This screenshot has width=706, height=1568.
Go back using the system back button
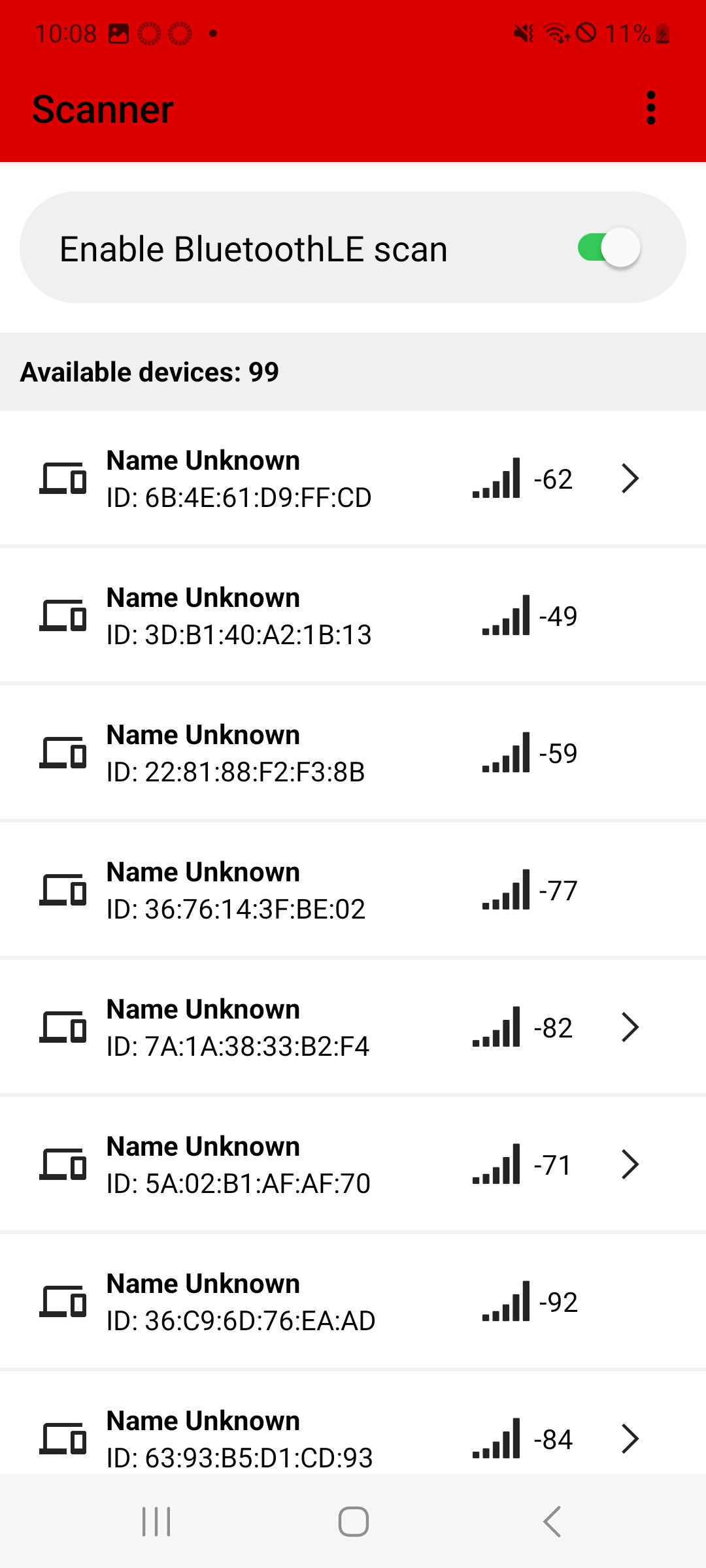click(x=552, y=1522)
